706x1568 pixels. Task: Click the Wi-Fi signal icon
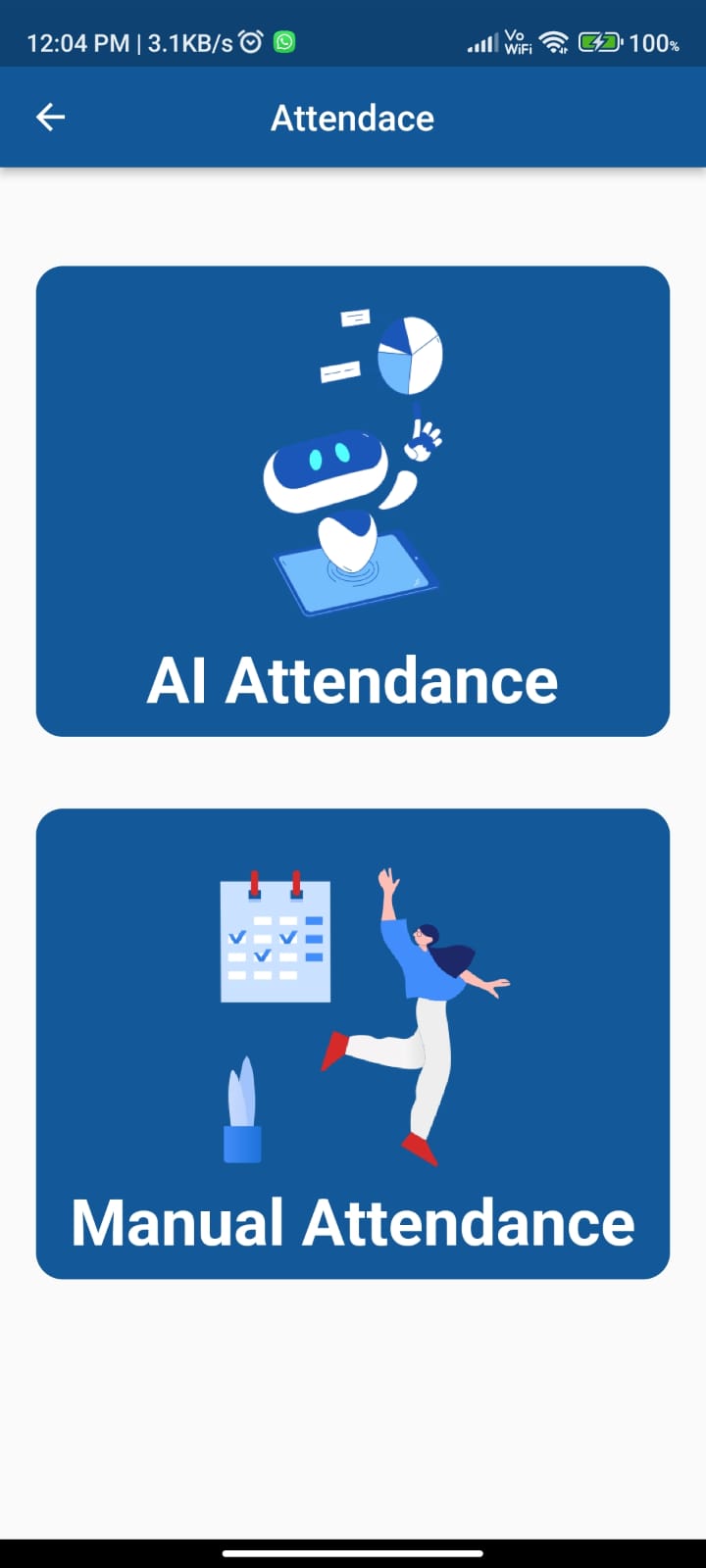pyautogui.click(x=554, y=41)
